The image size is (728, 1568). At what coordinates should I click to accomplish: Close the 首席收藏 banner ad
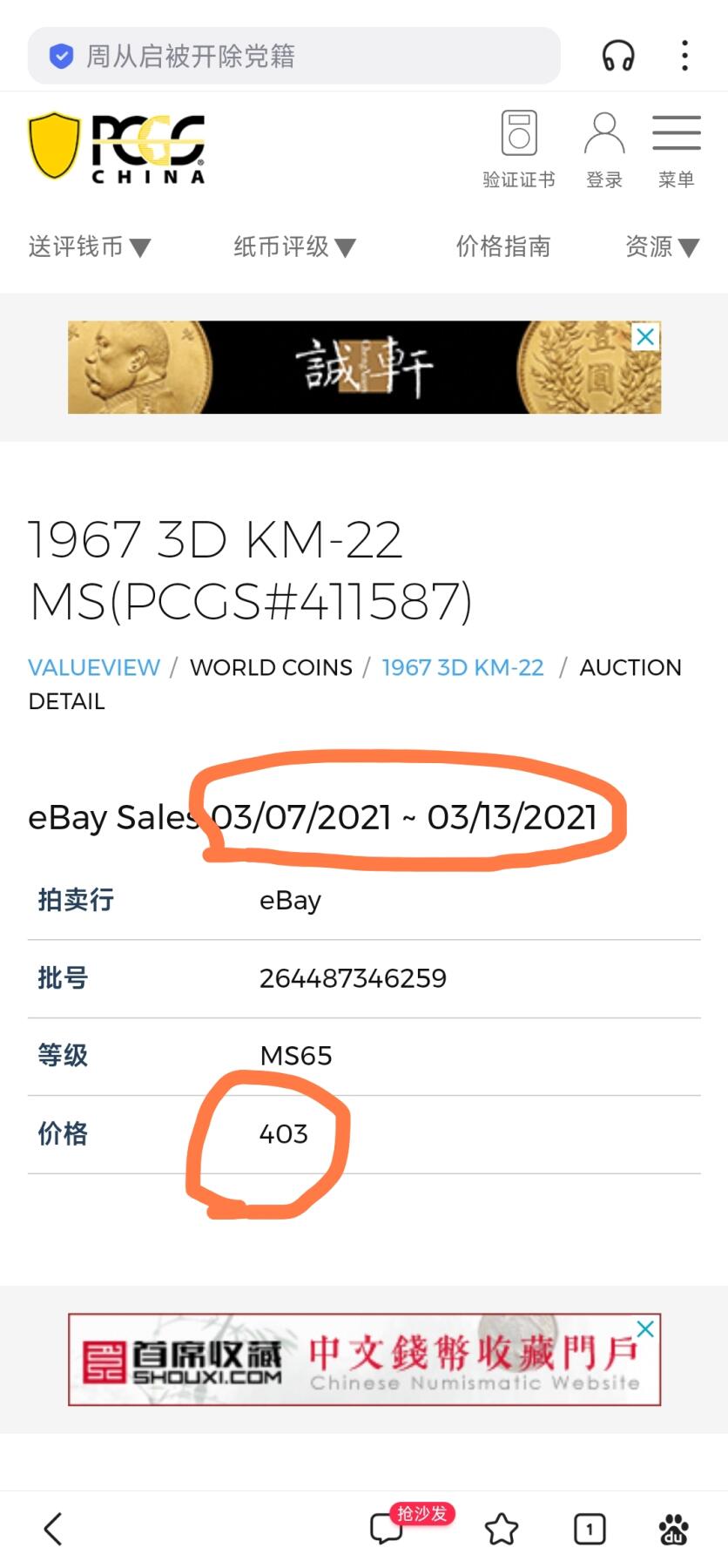coord(645,1329)
